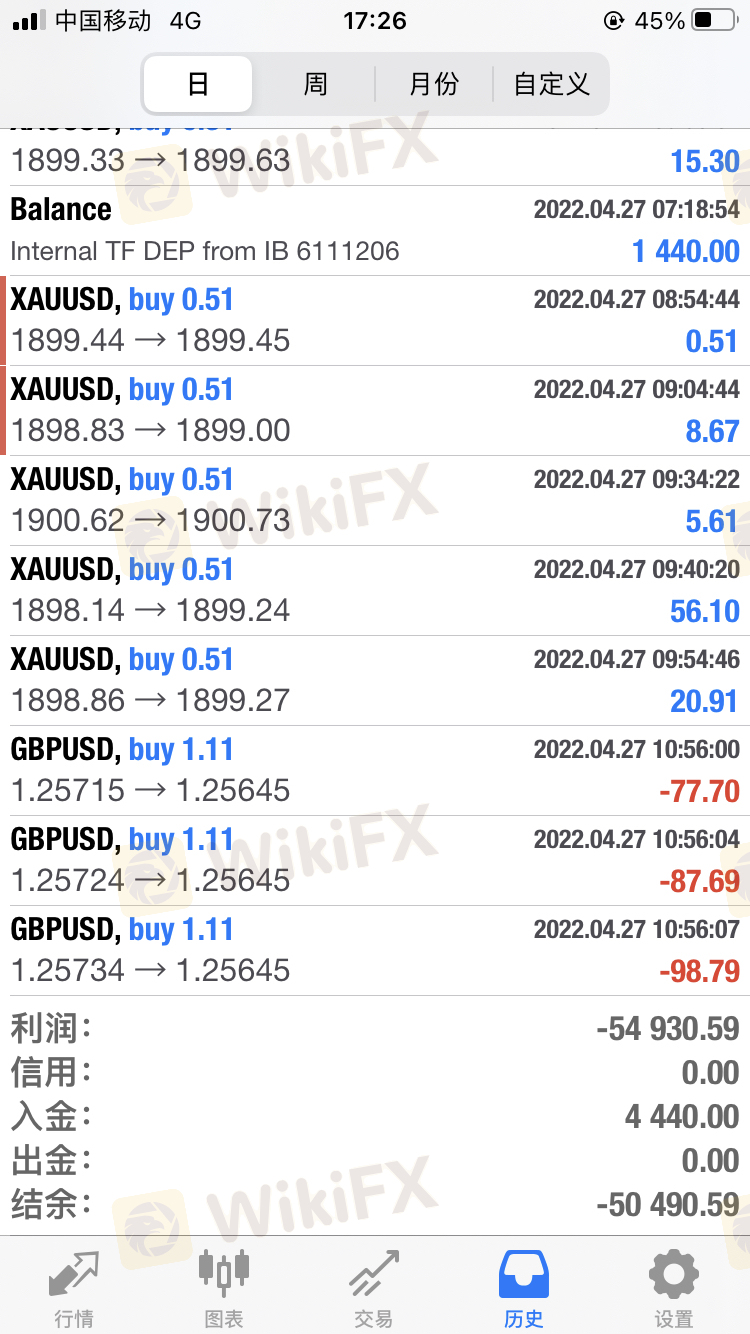
Task: Open the GBPUSD trade at 10:56:04
Action: tap(375, 861)
